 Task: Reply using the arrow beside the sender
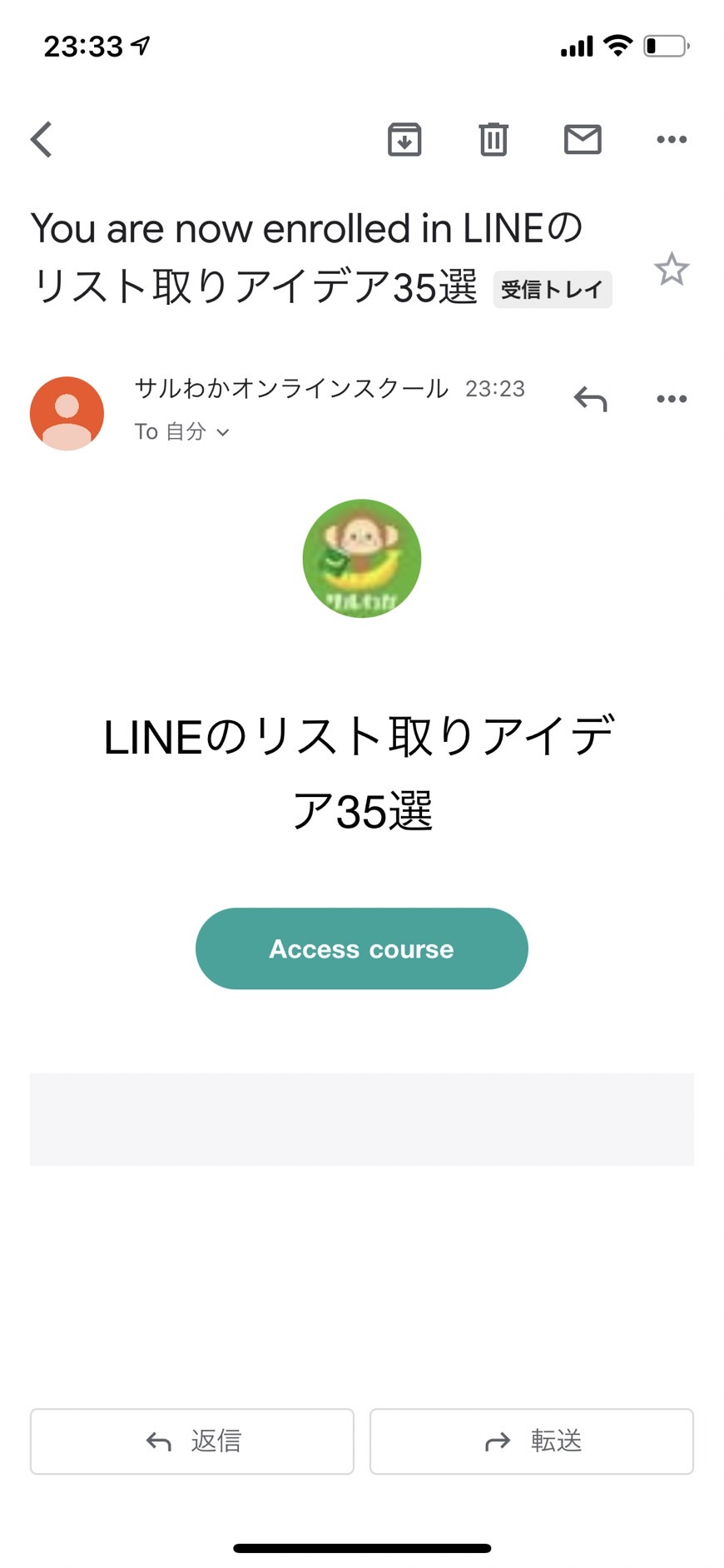[x=590, y=399]
